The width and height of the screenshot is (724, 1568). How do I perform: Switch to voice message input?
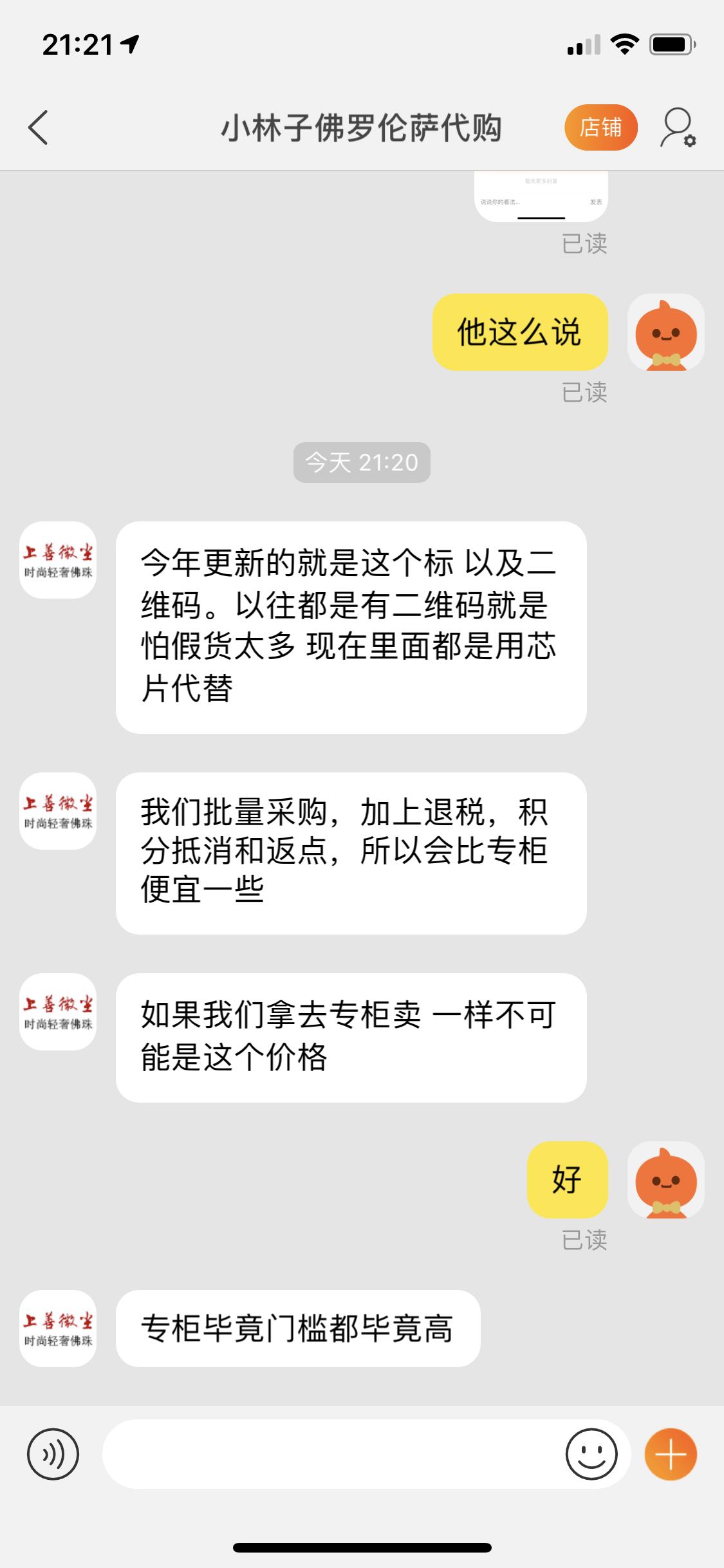click(x=53, y=1455)
